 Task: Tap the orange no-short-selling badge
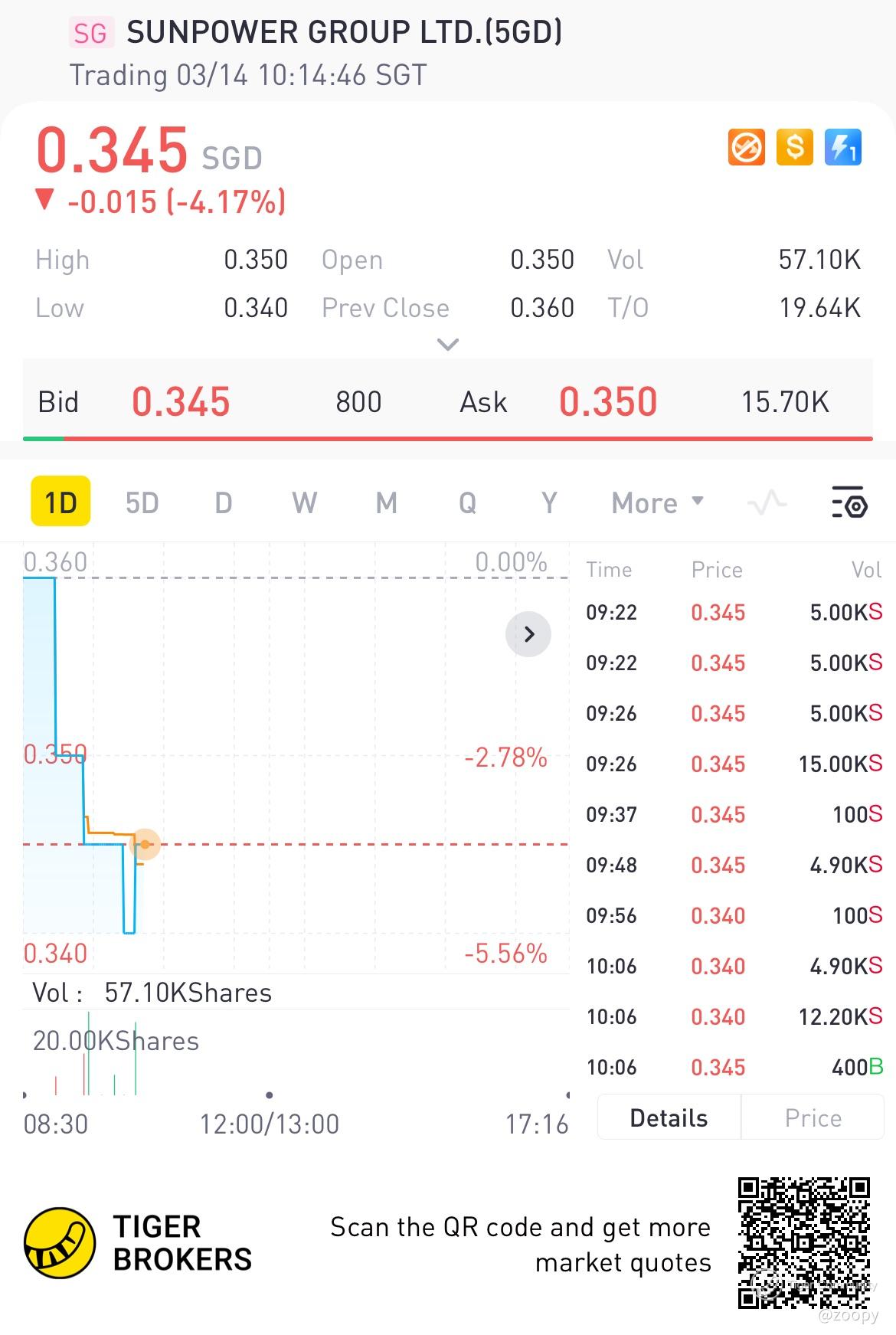(x=747, y=147)
